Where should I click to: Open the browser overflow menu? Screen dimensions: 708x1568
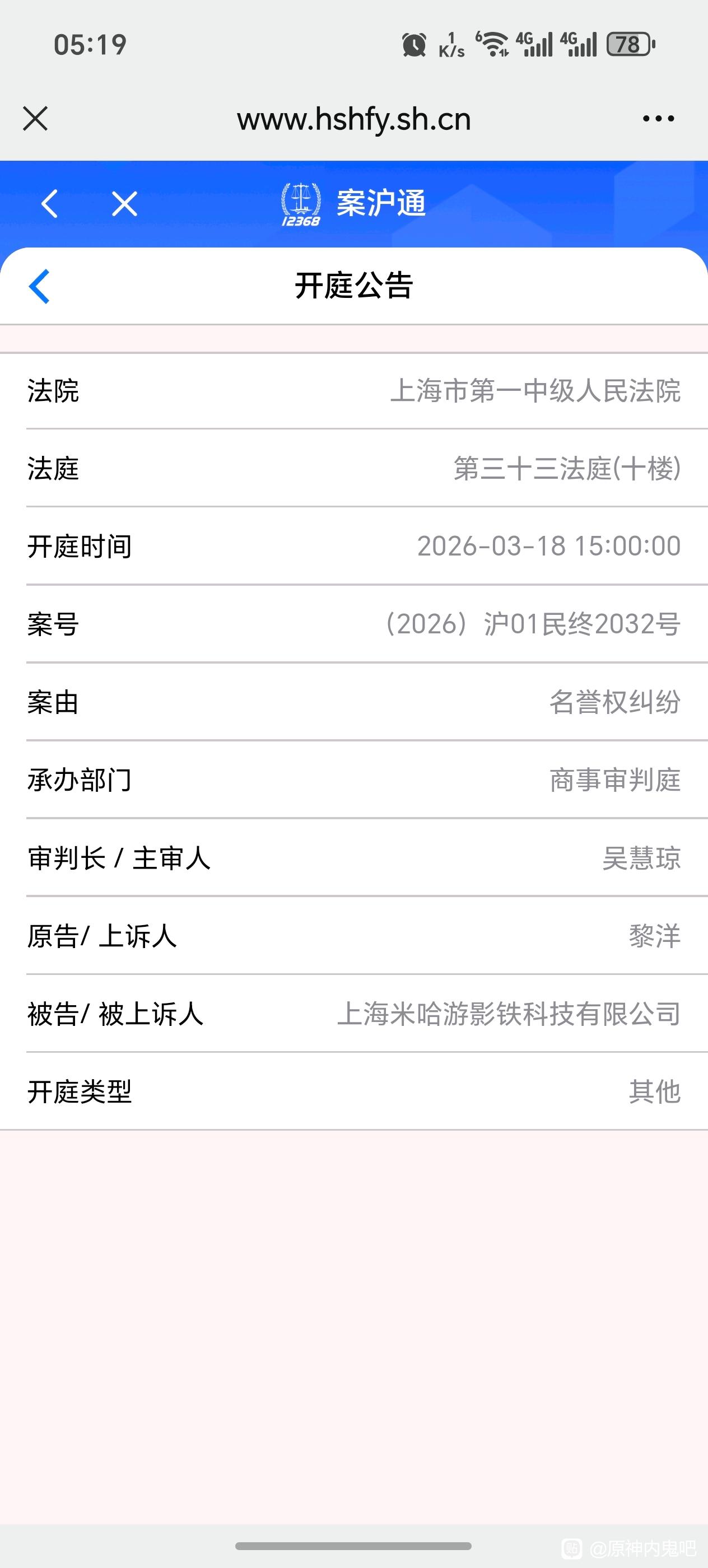658,119
